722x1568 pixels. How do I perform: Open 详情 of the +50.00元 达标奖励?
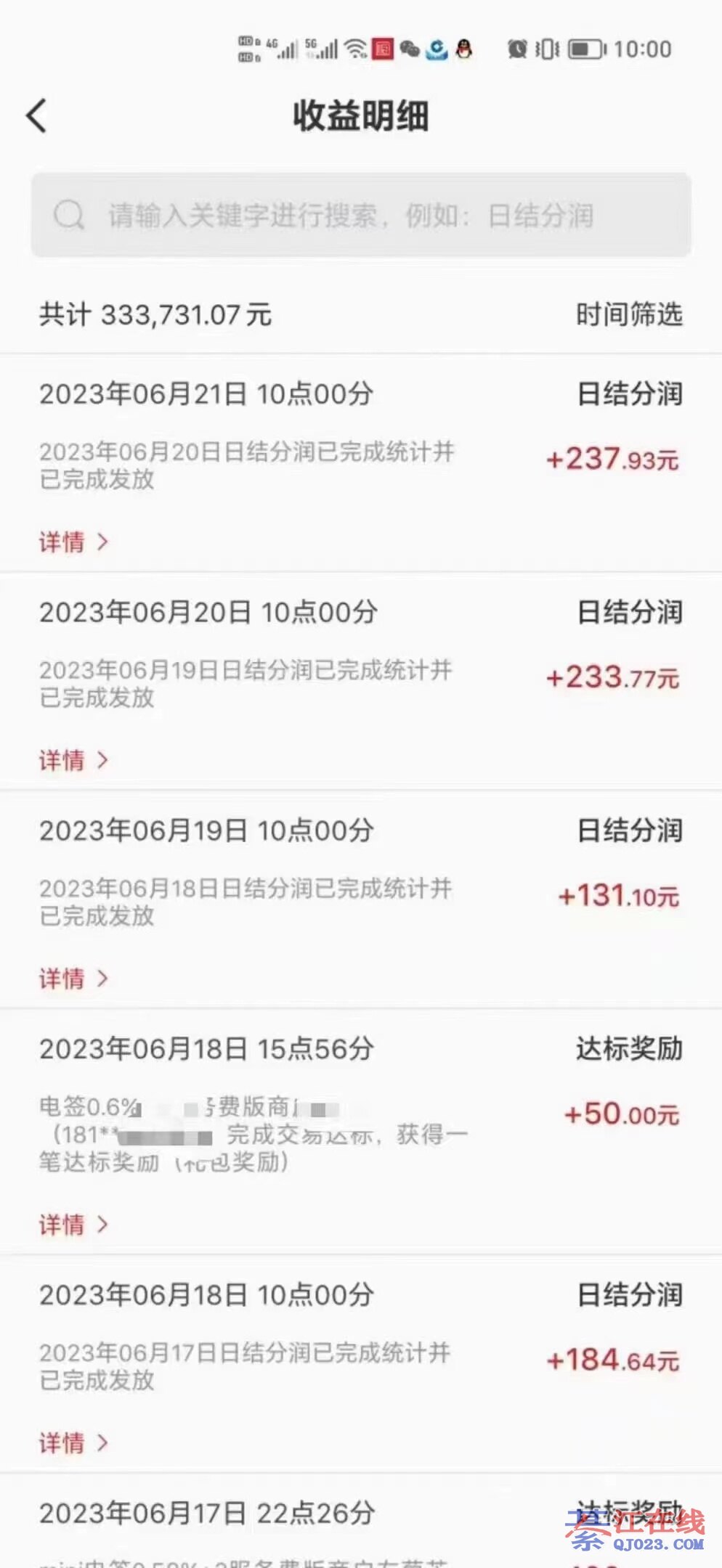(73, 1225)
